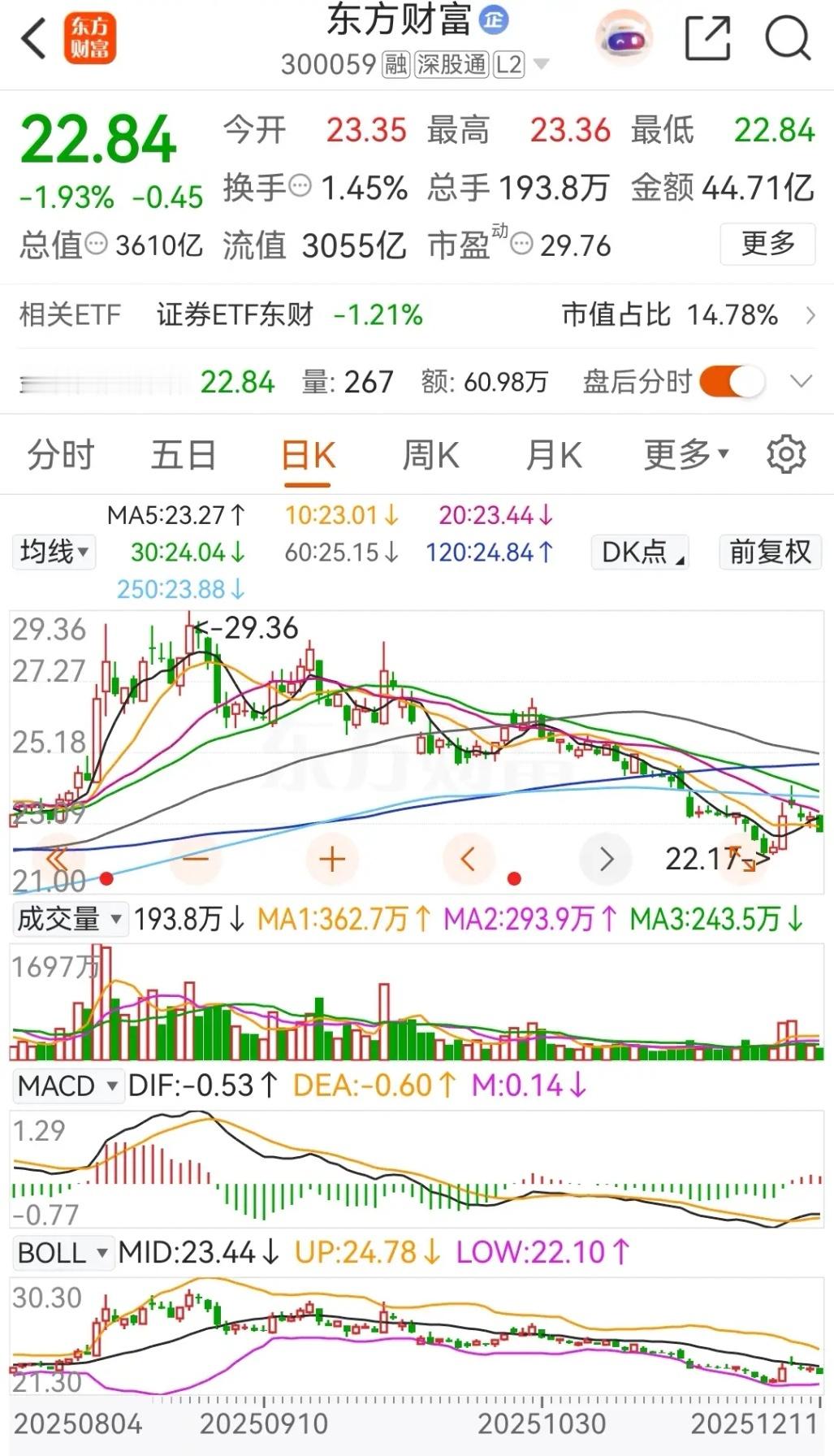Viewport: 834px width, 1456px height.
Task: Select the 月K chart tab
Action: 554,455
